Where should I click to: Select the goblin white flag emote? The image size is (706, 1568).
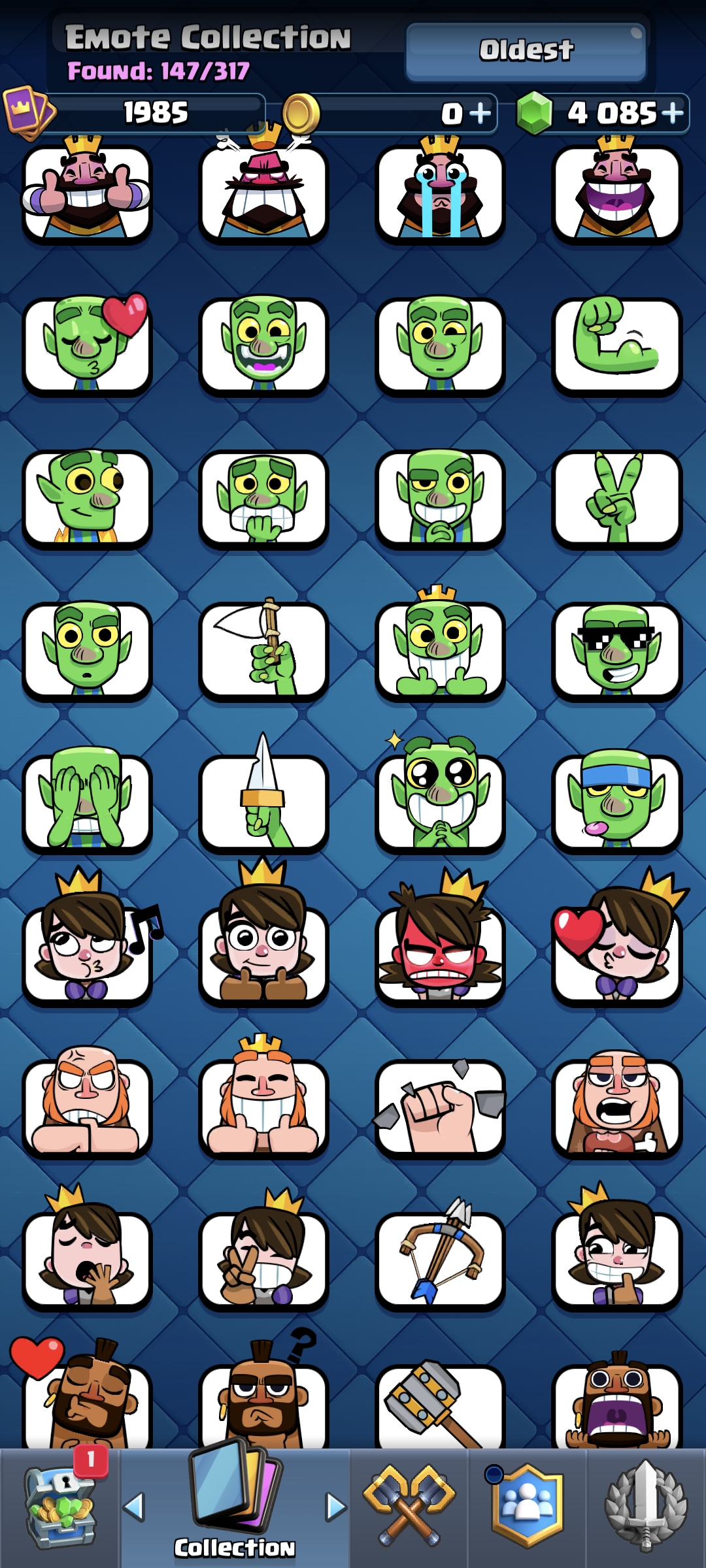coord(263,649)
